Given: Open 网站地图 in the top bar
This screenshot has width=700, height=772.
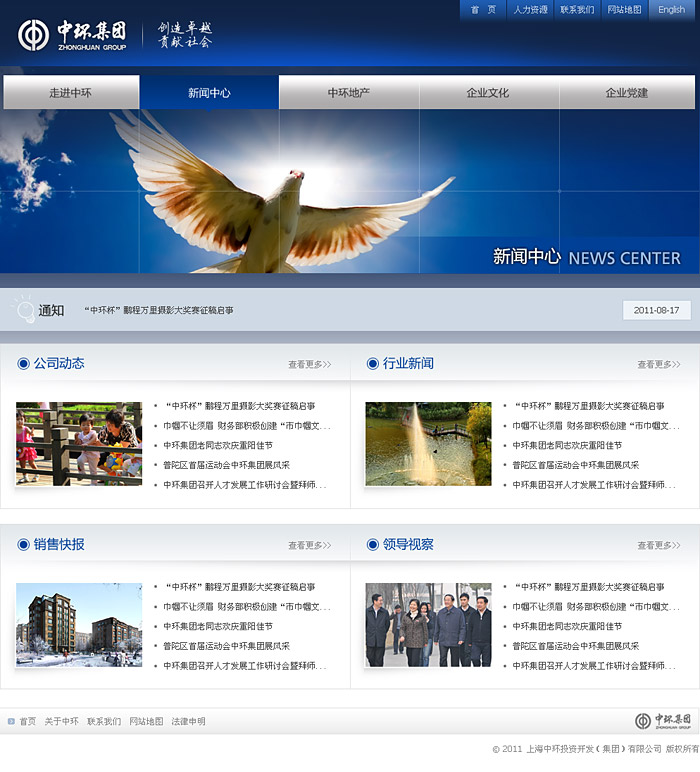Looking at the screenshot, I should (x=624, y=10).
